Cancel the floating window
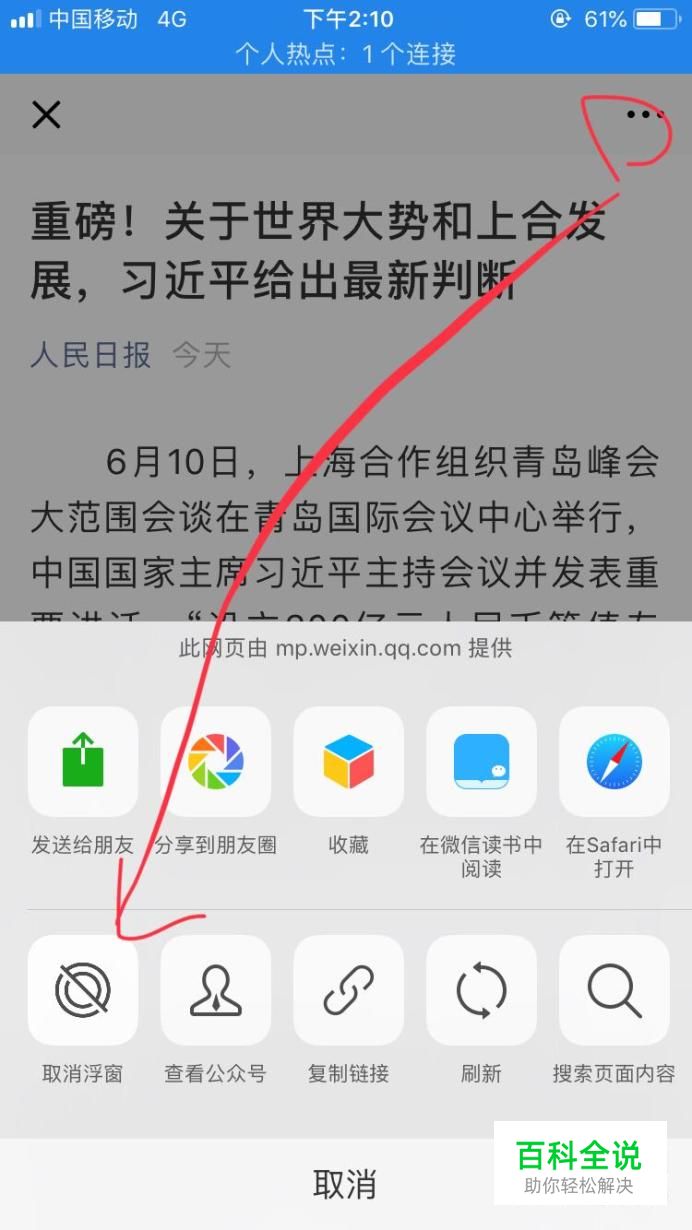The width and height of the screenshot is (692, 1230). click(x=83, y=990)
